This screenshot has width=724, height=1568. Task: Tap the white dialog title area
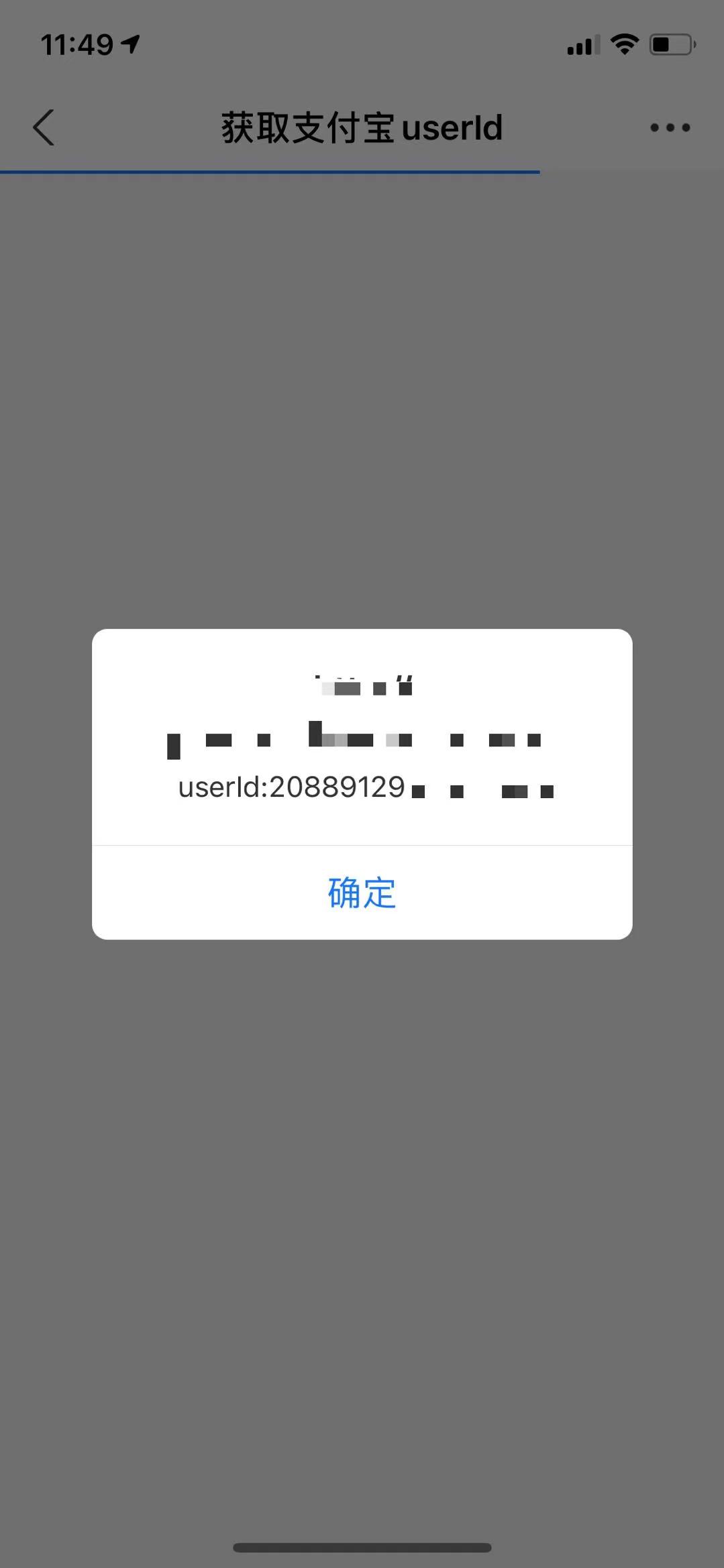click(361, 684)
